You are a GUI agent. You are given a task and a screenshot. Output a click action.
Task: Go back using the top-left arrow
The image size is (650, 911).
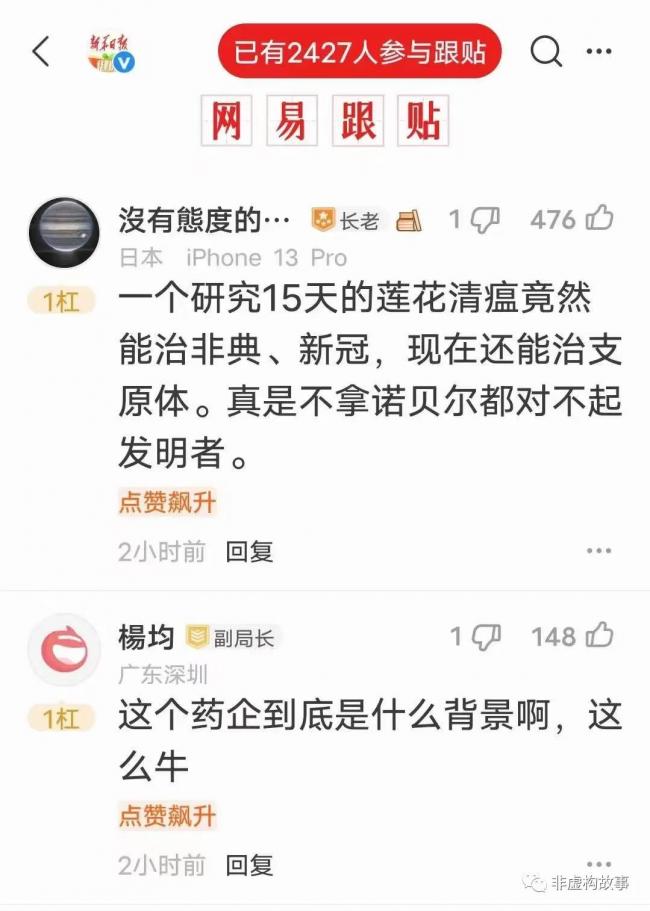click(41, 52)
